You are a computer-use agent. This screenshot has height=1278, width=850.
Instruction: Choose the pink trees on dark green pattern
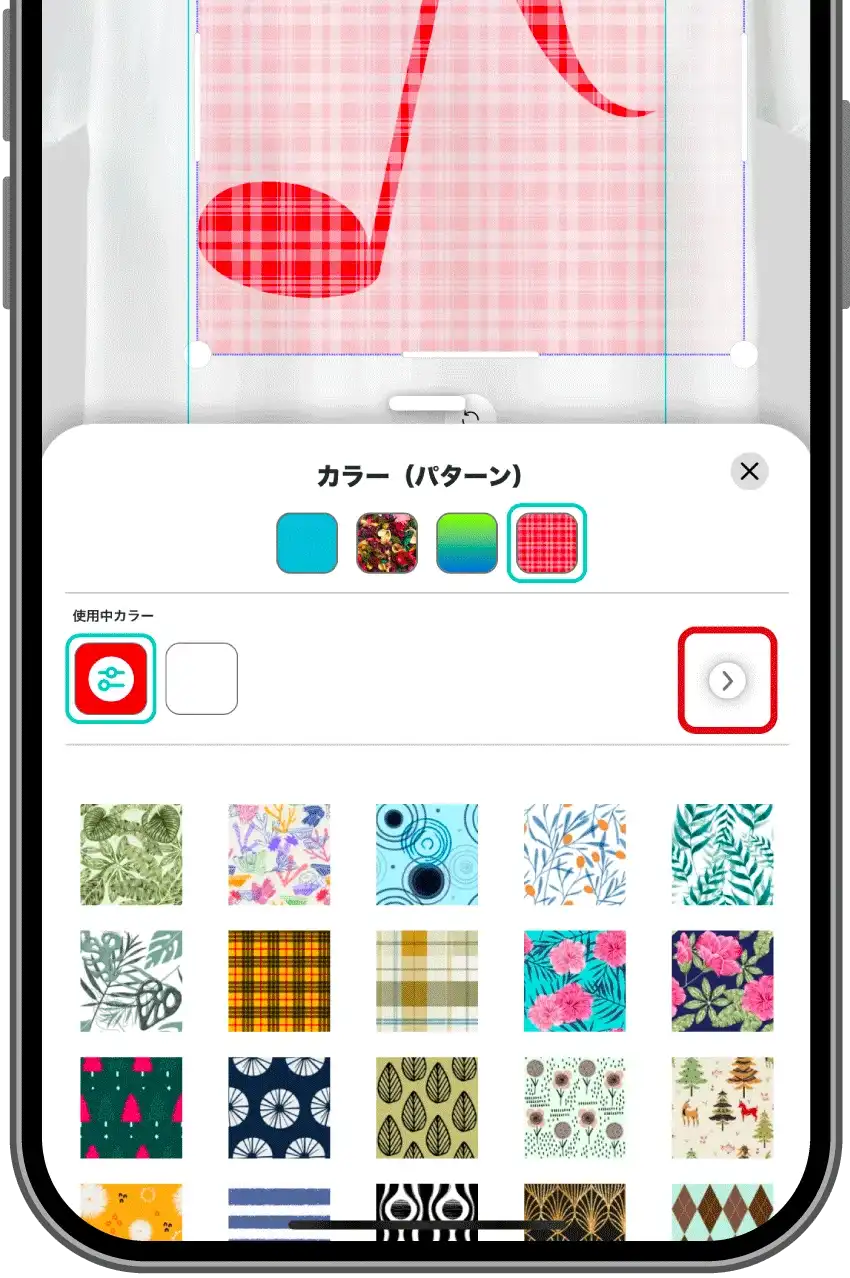coord(131,1108)
